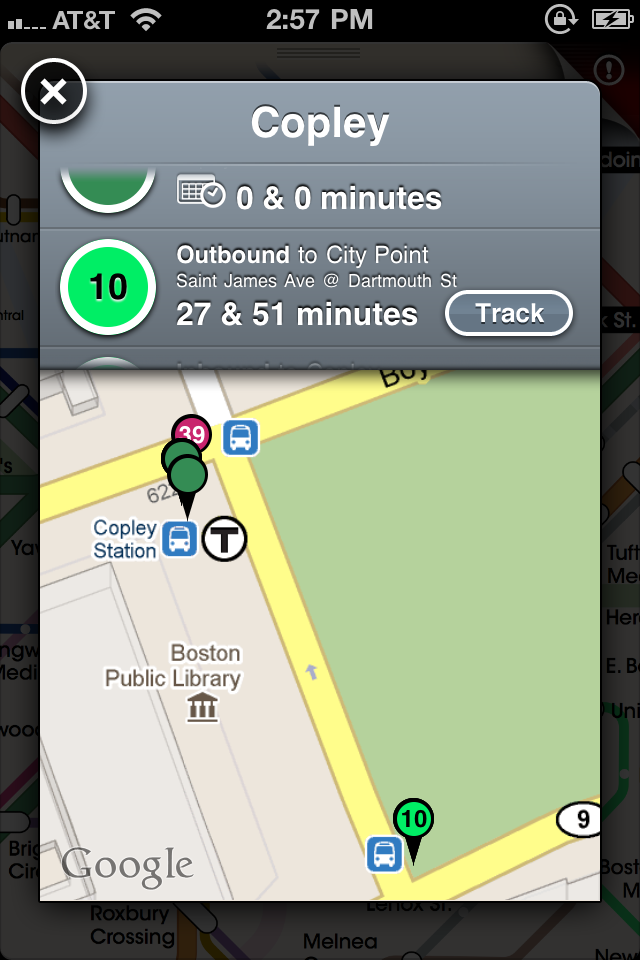Open the Outbound to City Point row
This screenshot has width=640, height=960.
coord(300,285)
